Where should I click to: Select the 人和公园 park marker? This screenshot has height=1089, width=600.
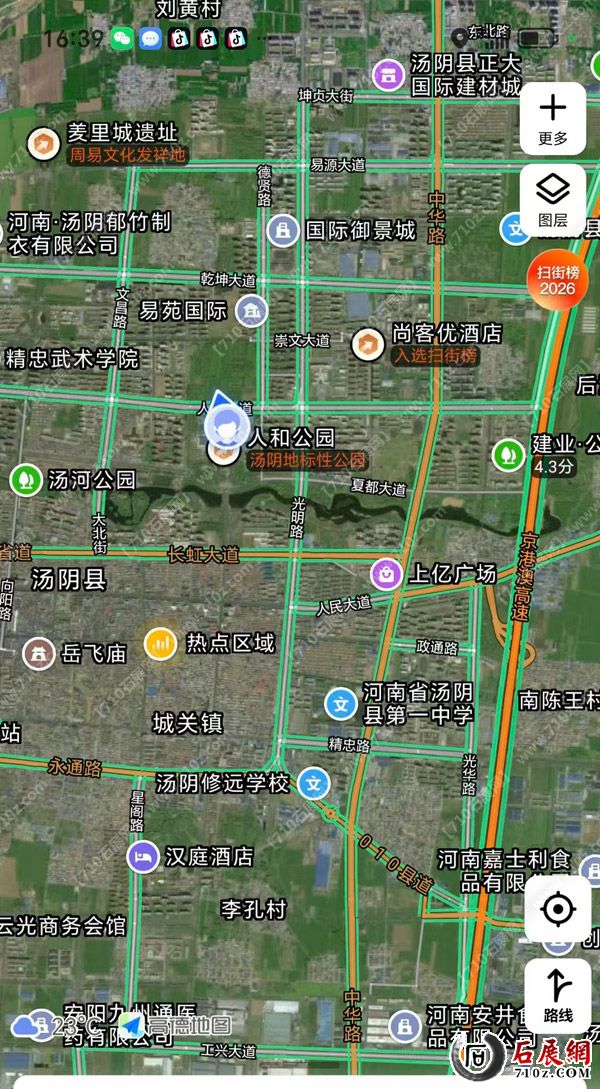(223, 452)
